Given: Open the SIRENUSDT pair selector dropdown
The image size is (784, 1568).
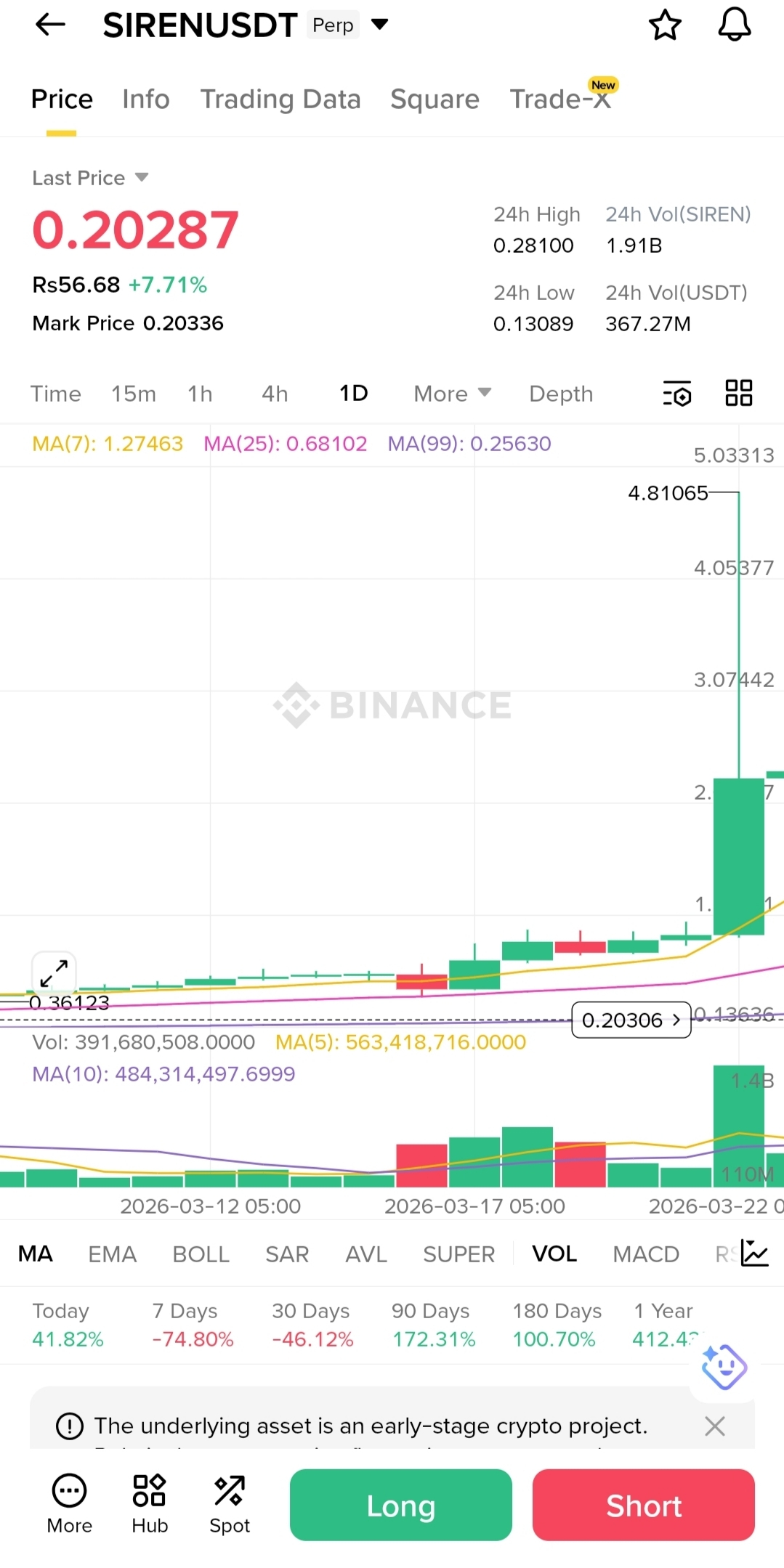Looking at the screenshot, I should tap(379, 25).
